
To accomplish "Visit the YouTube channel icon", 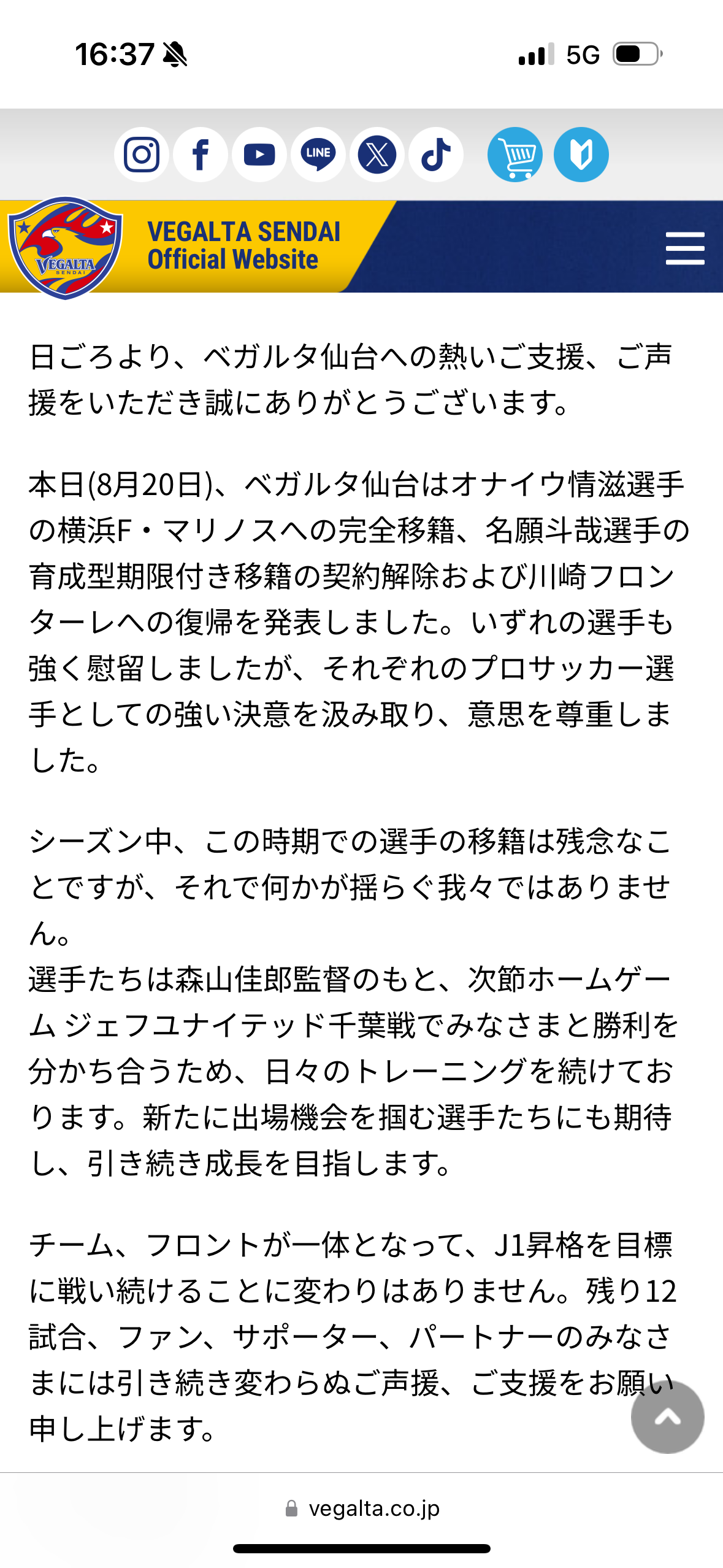I will pos(259,155).
